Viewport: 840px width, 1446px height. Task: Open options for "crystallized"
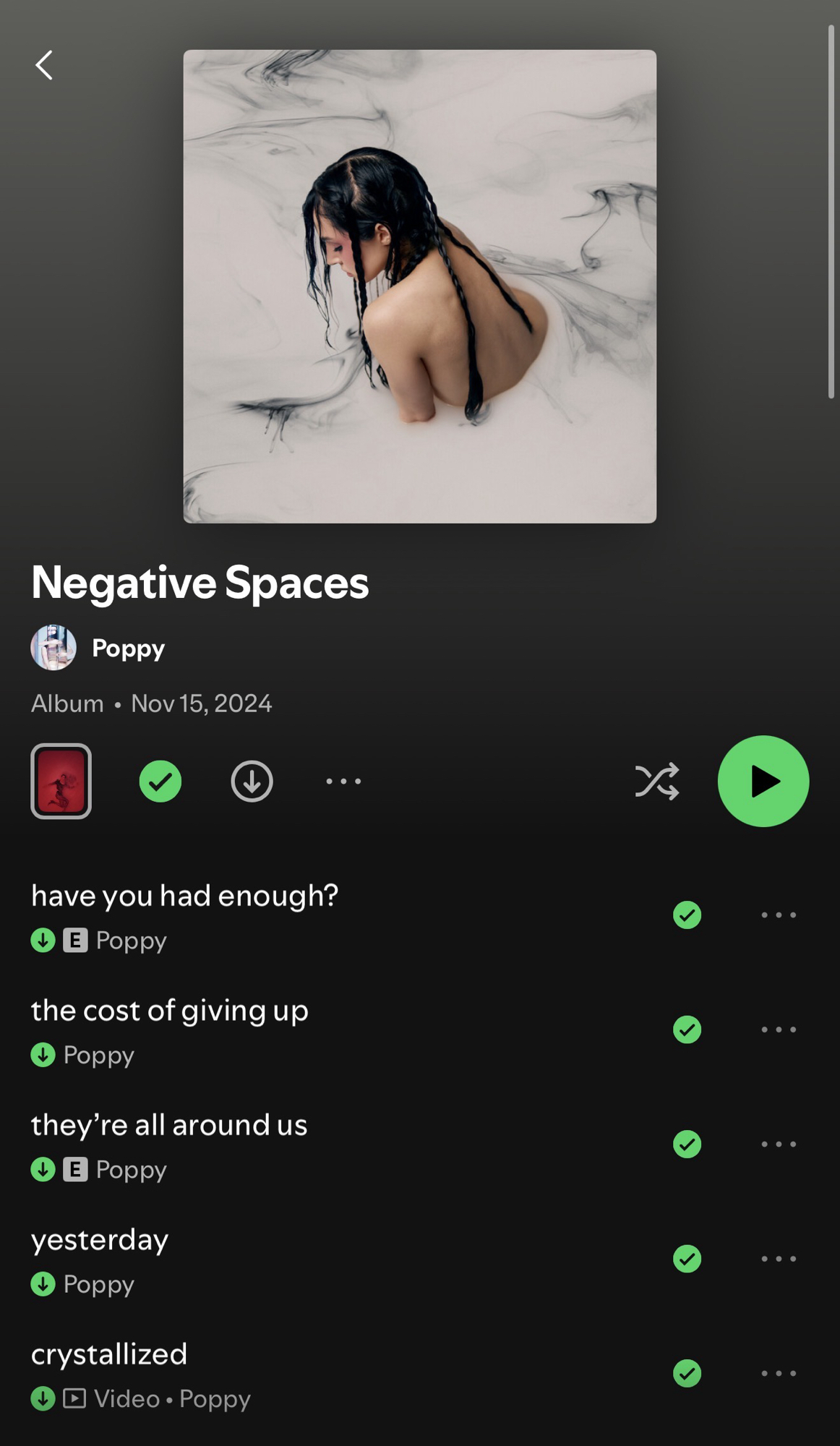point(778,1373)
